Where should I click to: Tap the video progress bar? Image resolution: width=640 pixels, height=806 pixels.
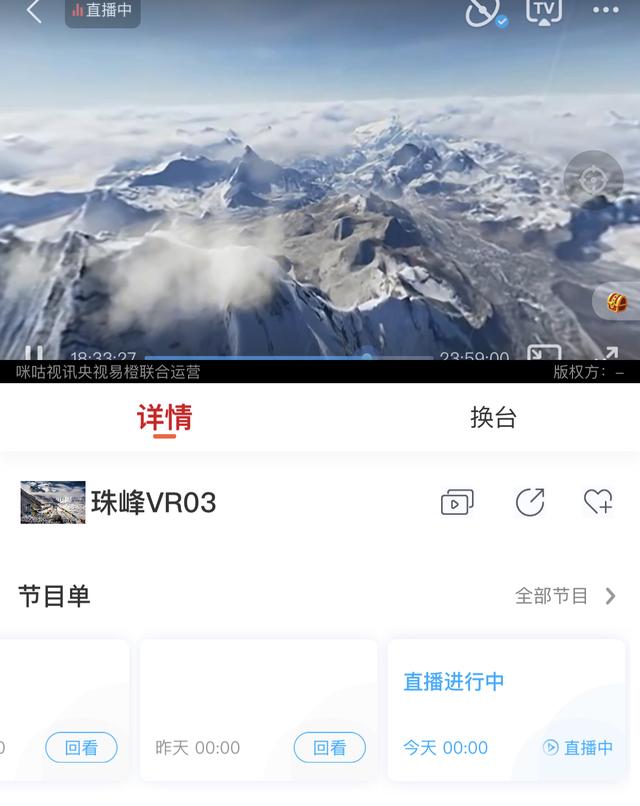click(288, 357)
